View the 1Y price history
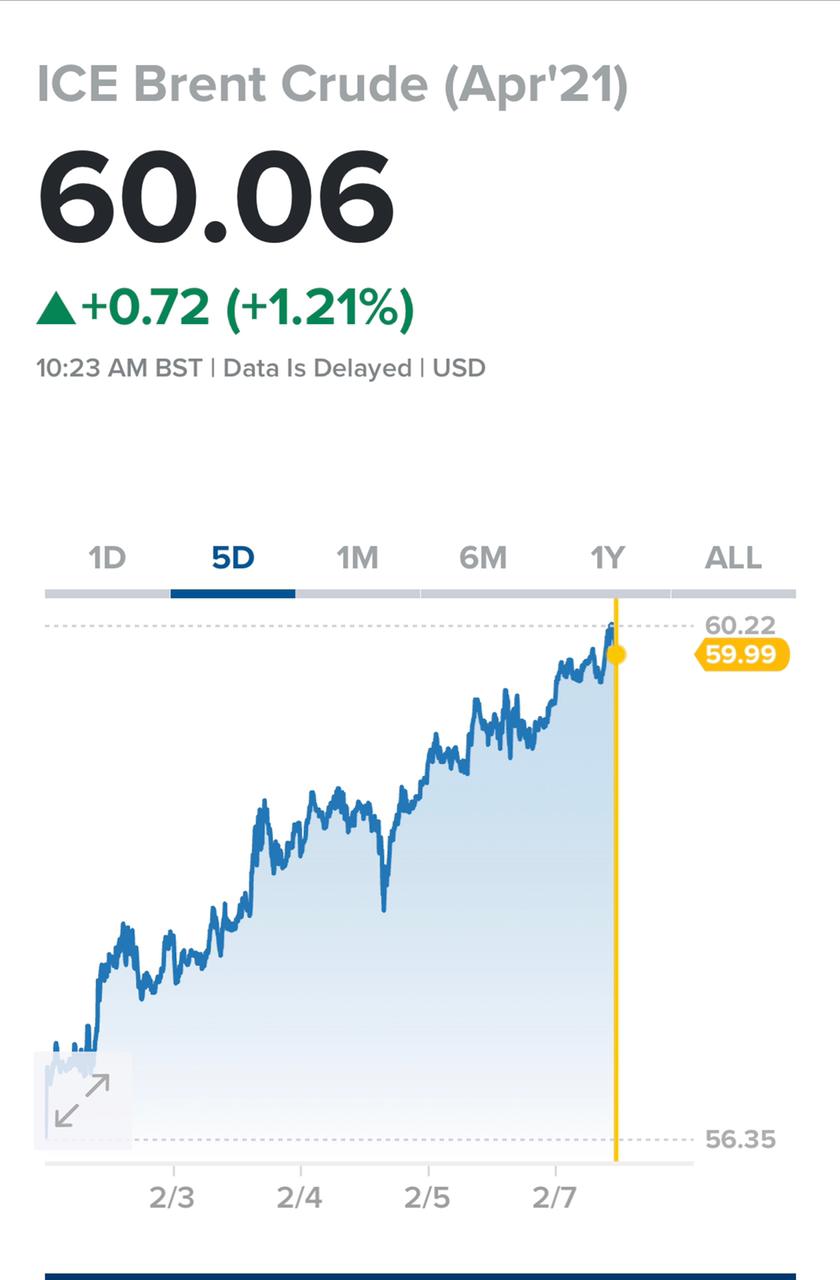 tap(607, 558)
